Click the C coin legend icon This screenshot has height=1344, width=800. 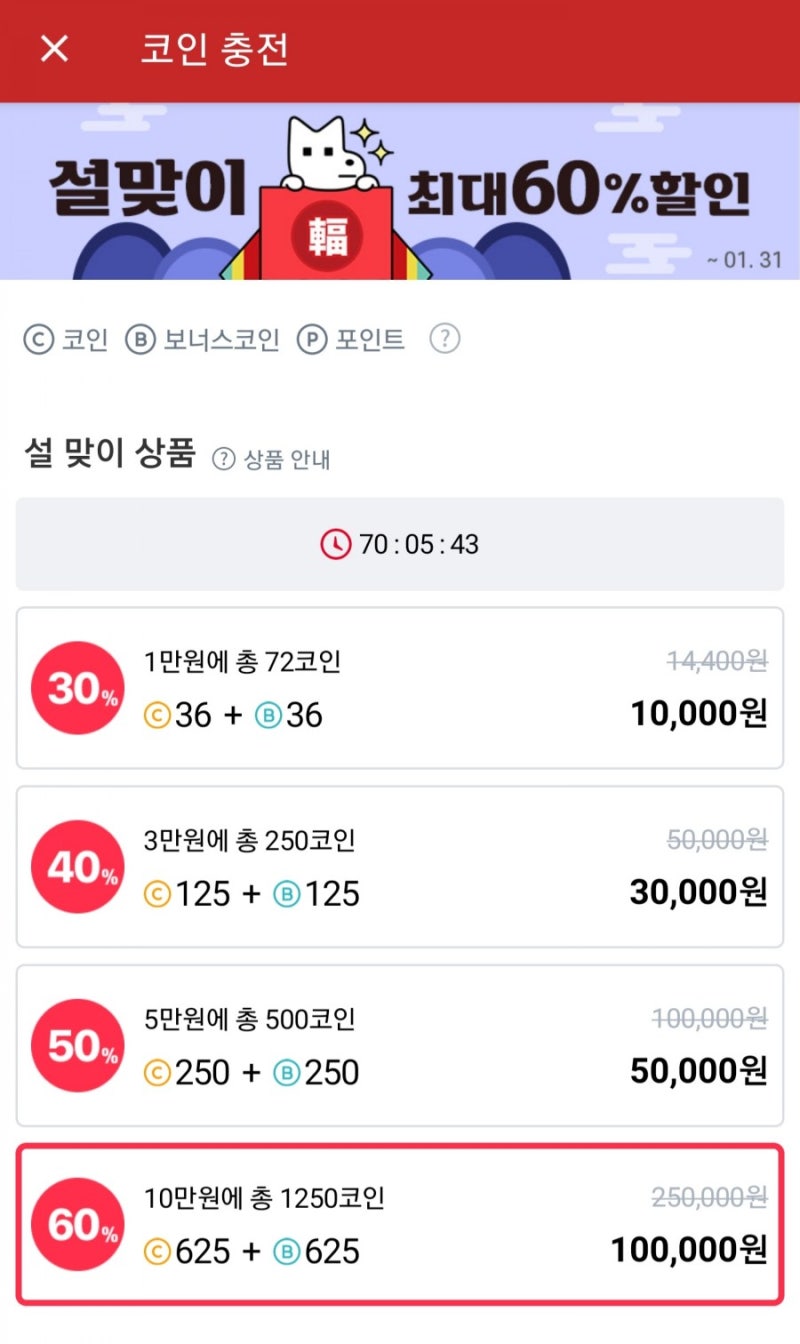[x=38, y=340]
